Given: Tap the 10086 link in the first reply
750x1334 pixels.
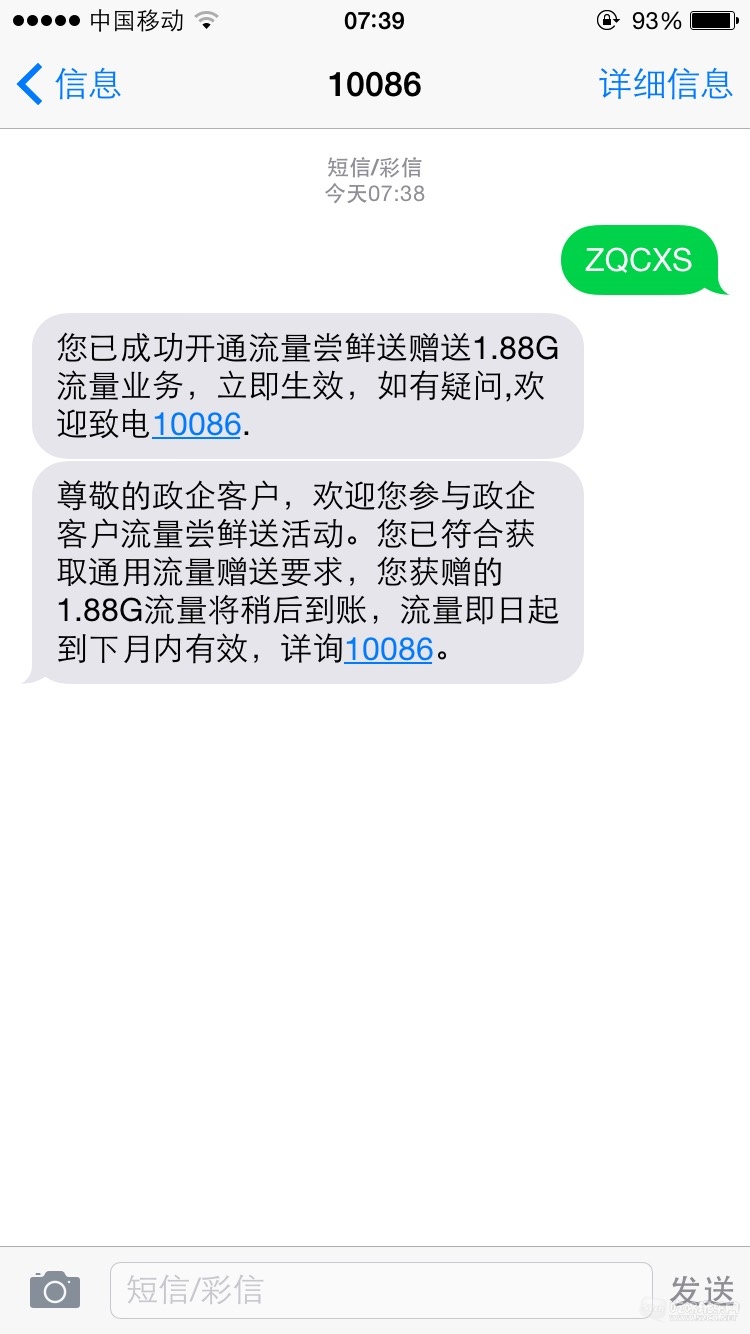Looking at the screenshot, I should click(196, 424).
